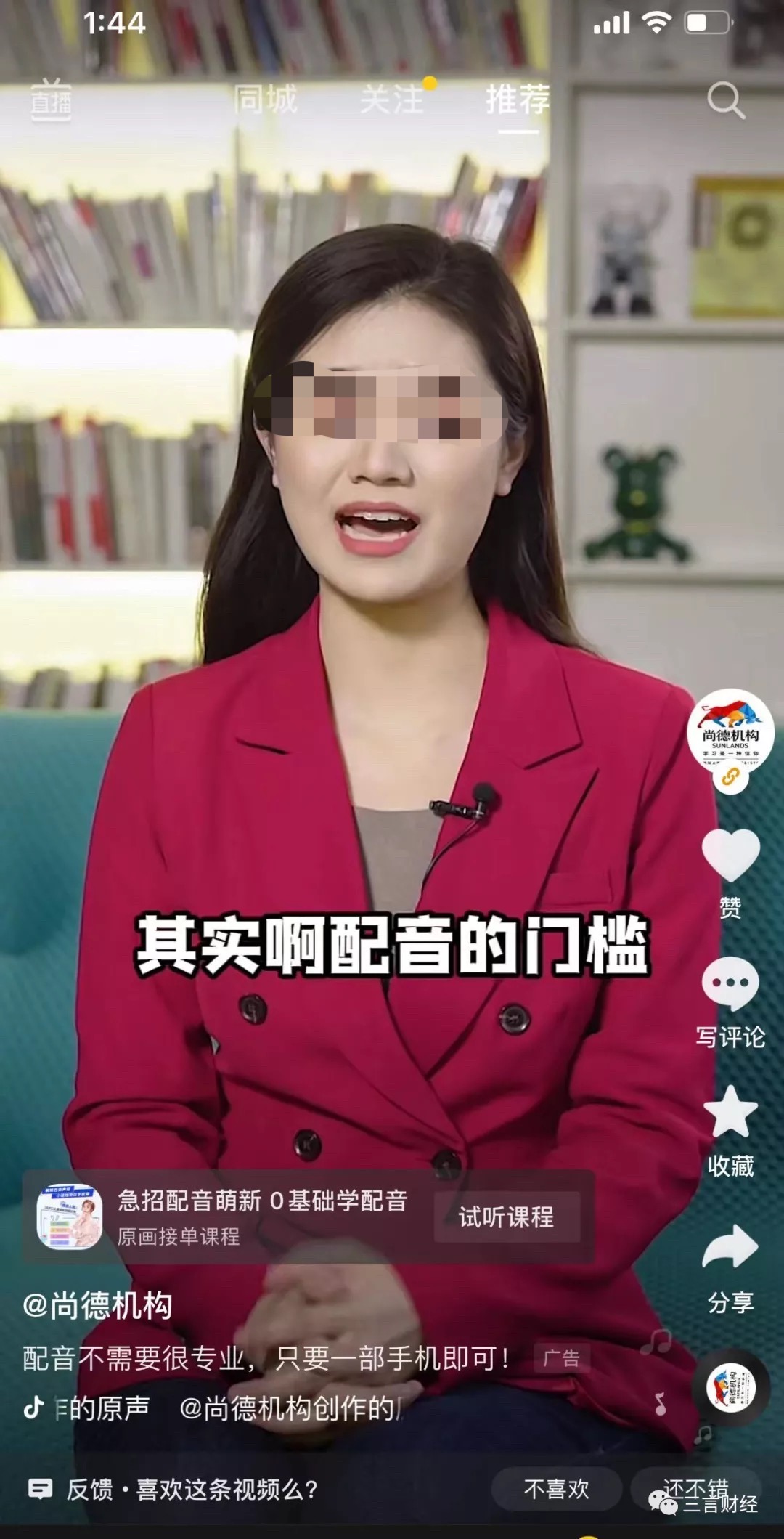Choose 还不错 in feedback bar
Viewport: 784px width, 1539px height.
click(x=695, y=1488)
